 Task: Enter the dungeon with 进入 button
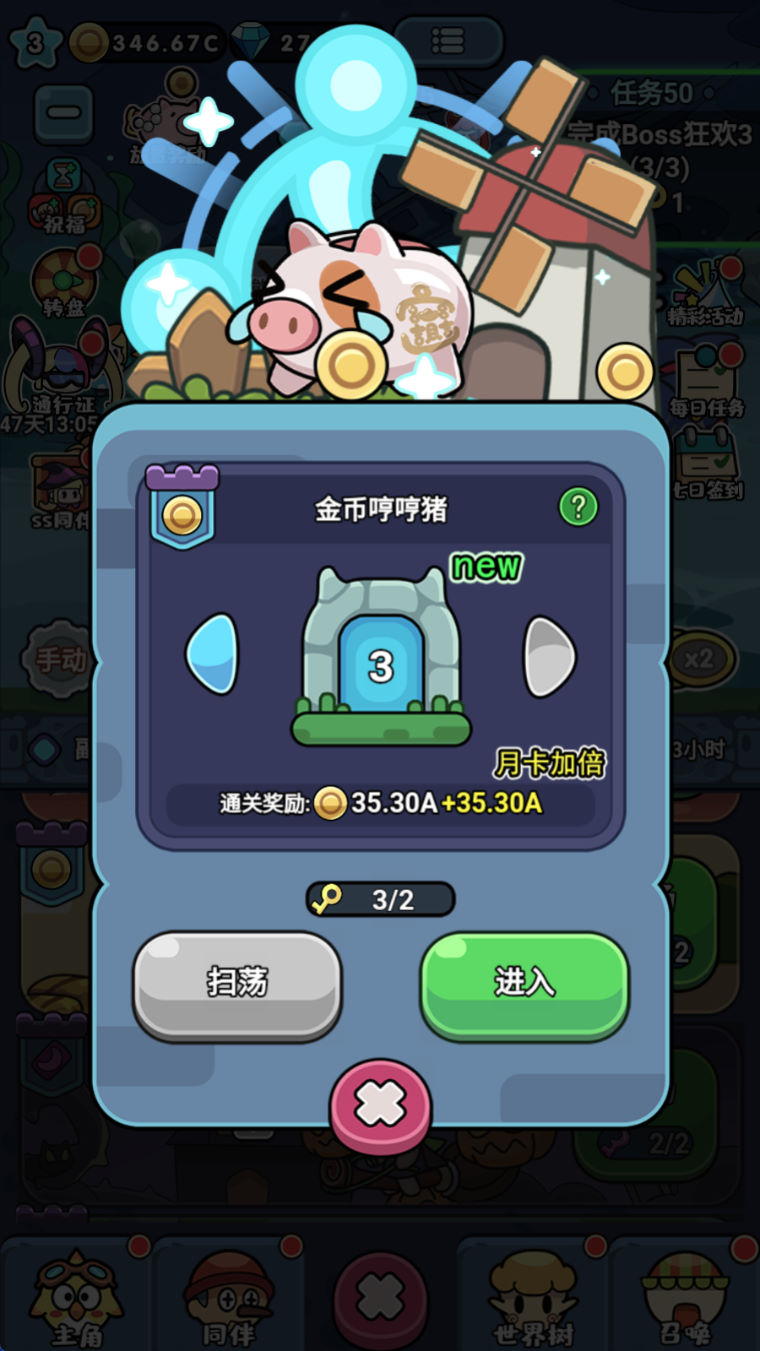[524, 984]
